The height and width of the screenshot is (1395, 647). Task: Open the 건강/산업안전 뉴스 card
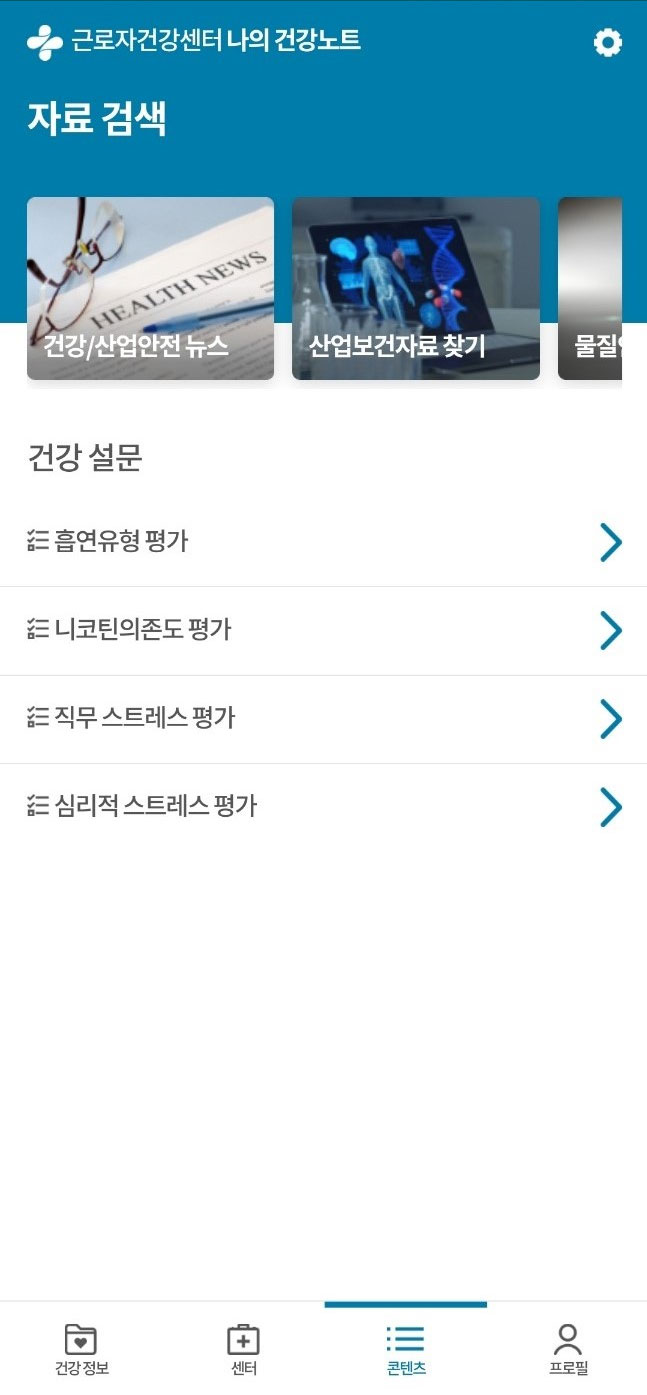pos(150,289)
